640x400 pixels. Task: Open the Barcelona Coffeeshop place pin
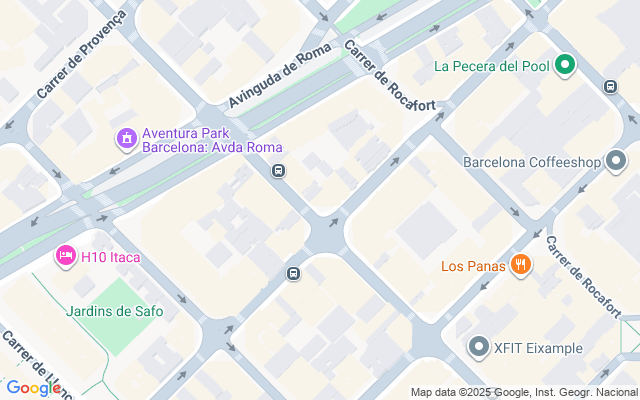[x=616, y=161]
